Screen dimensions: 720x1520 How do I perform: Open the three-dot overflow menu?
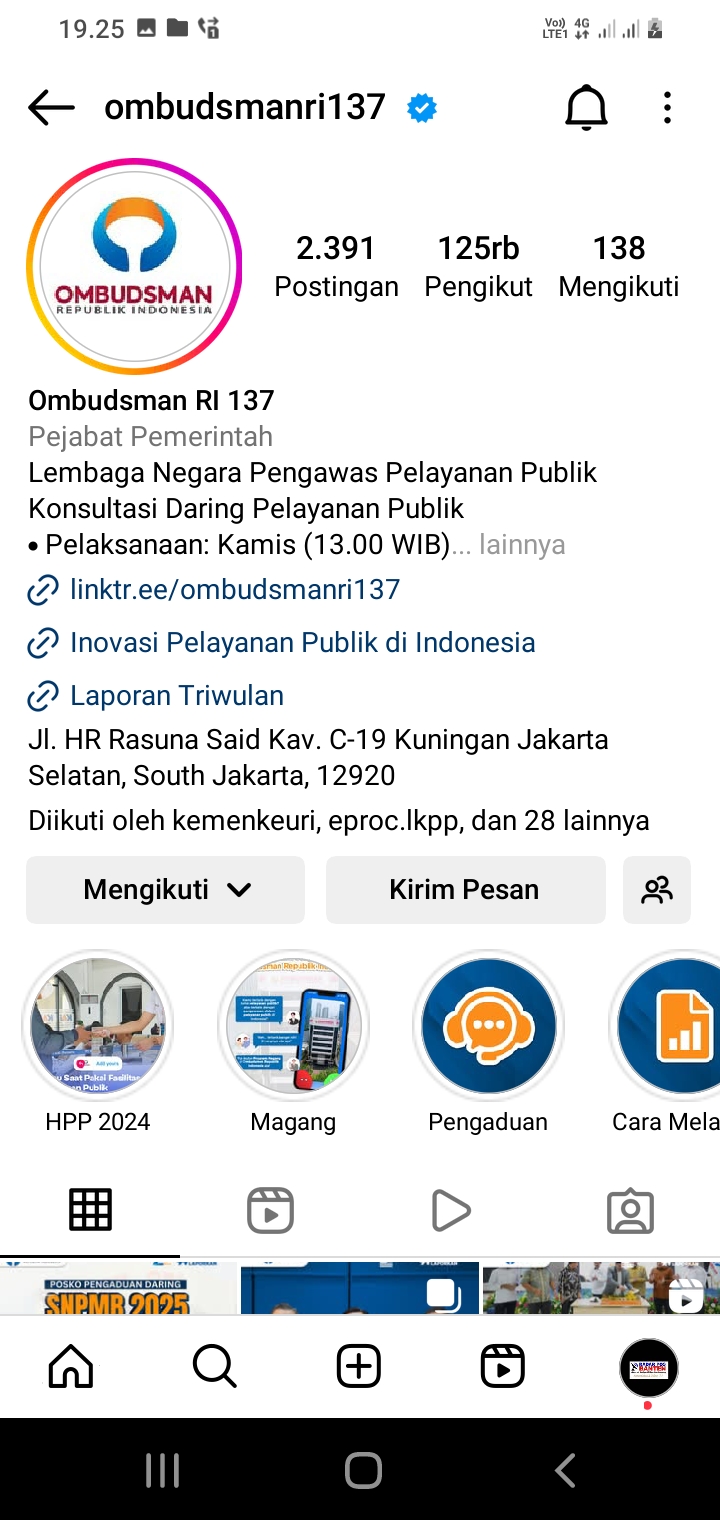click(667, 108)
